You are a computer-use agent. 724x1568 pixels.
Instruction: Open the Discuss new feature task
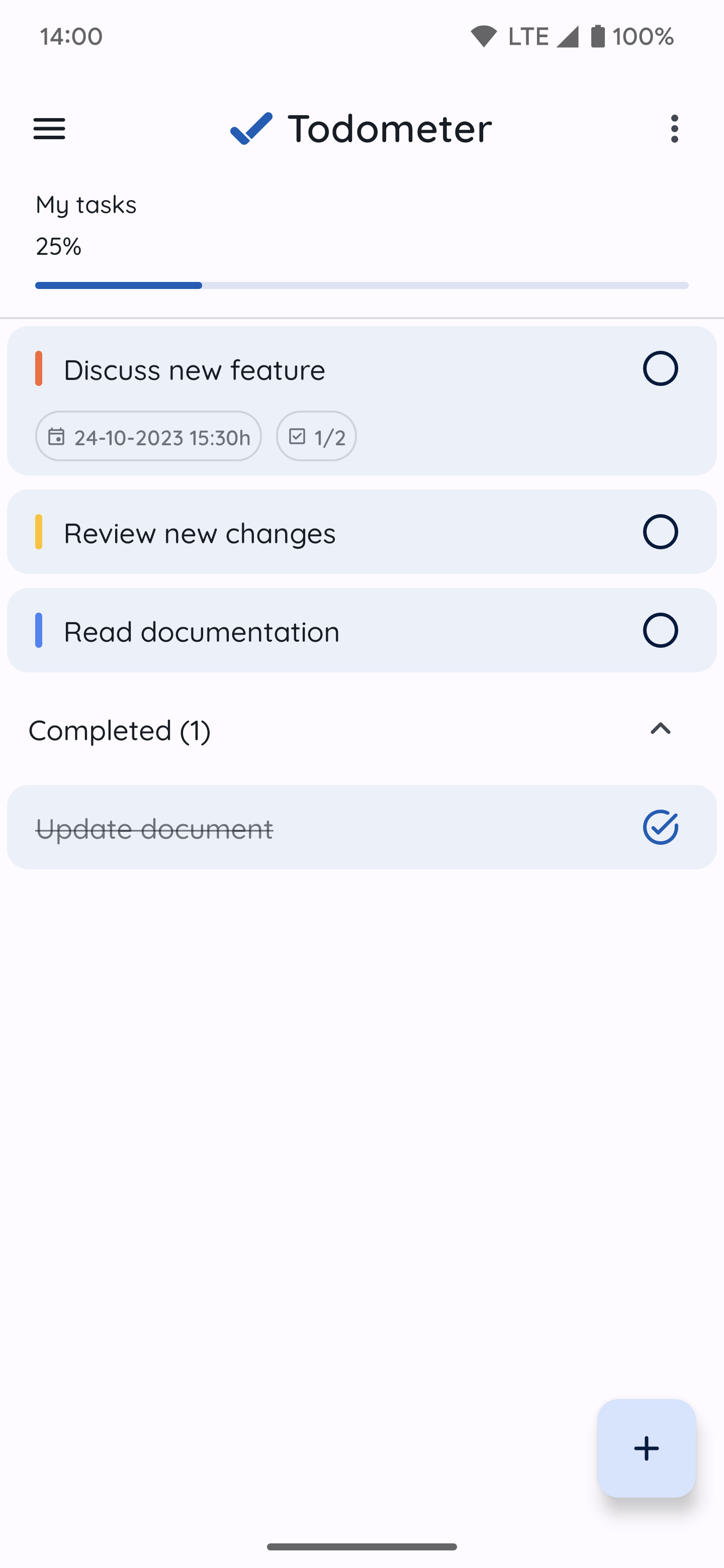click(x=361, y=401)
